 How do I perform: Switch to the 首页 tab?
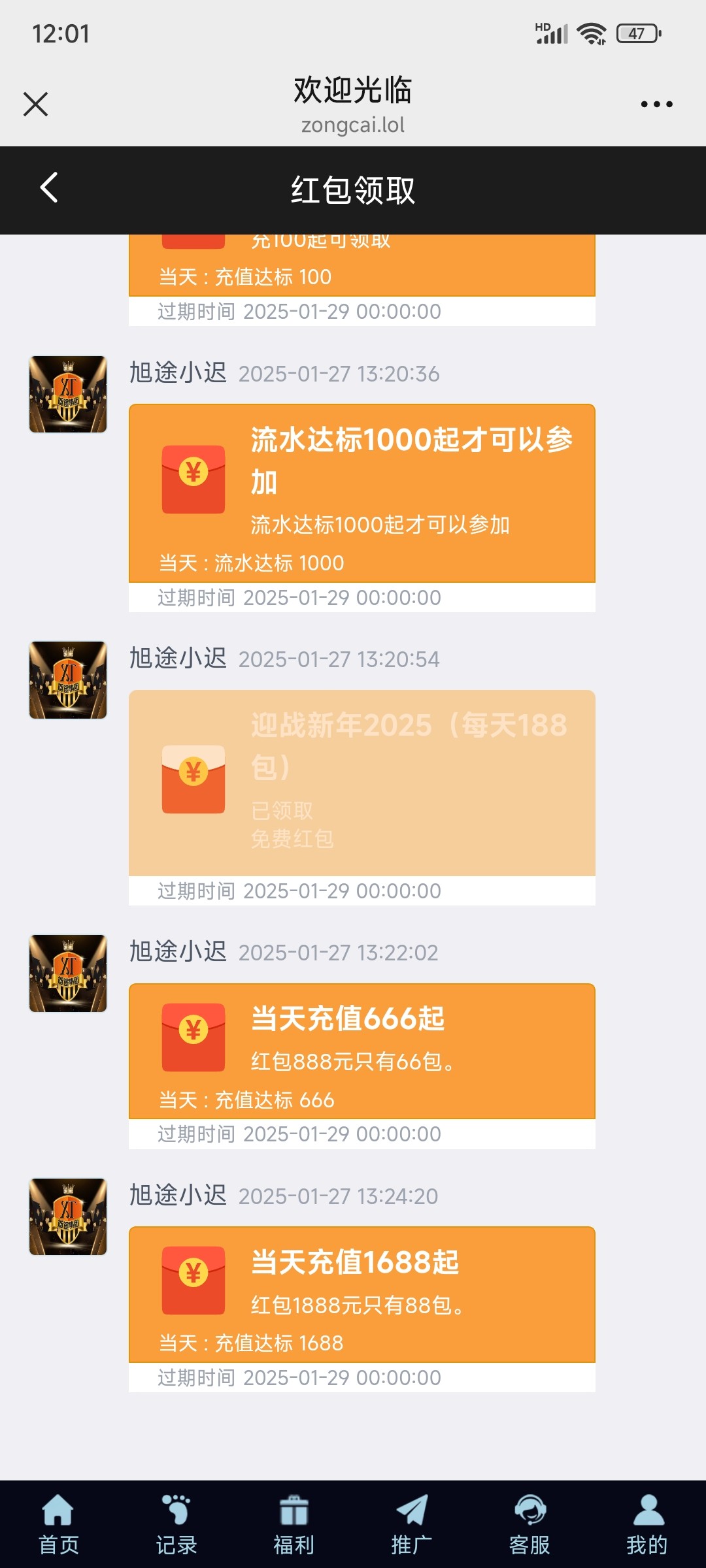[x=59, y=1524]
